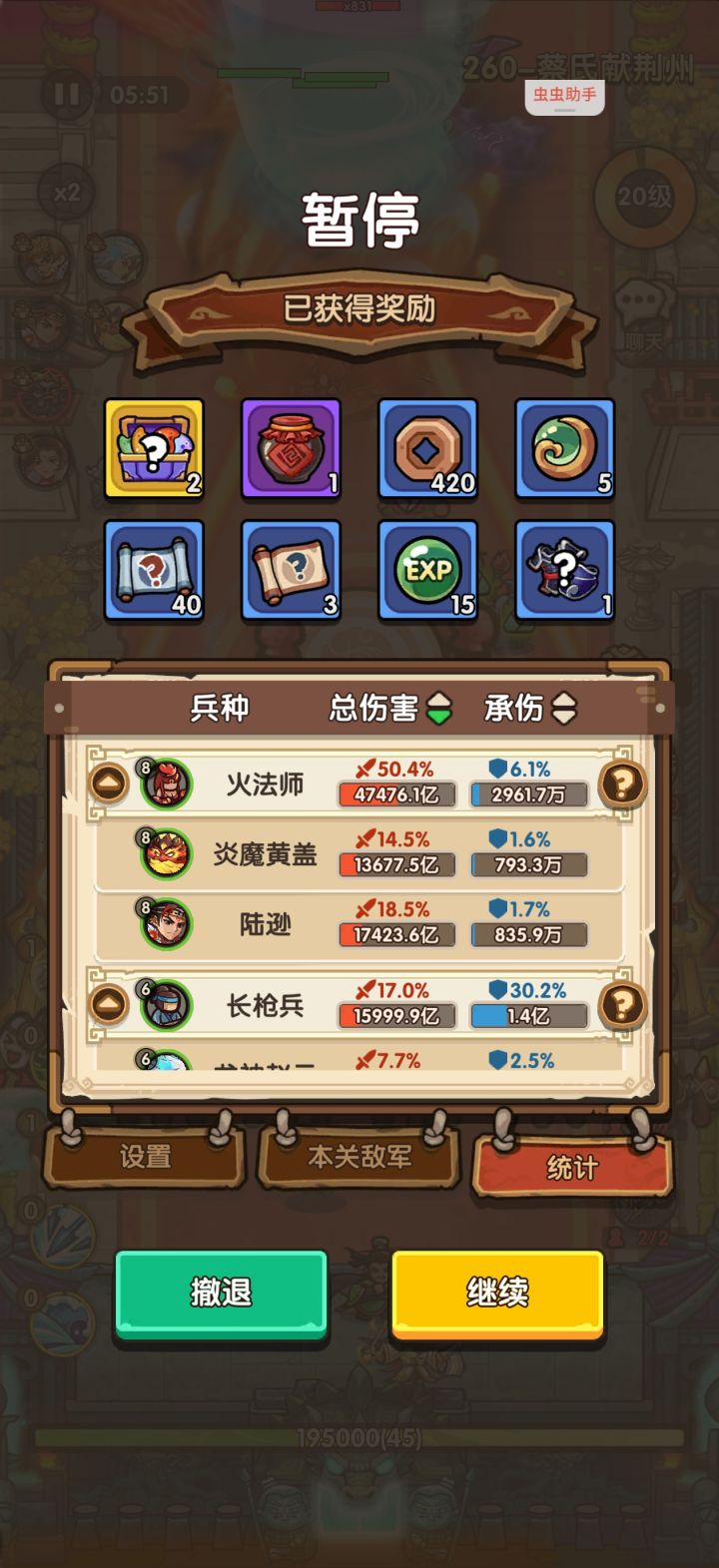Open 长枪兵 details via question mark icon
Image resolution: width=719 pixels, height=1568 pixels.
point(624,1005)
